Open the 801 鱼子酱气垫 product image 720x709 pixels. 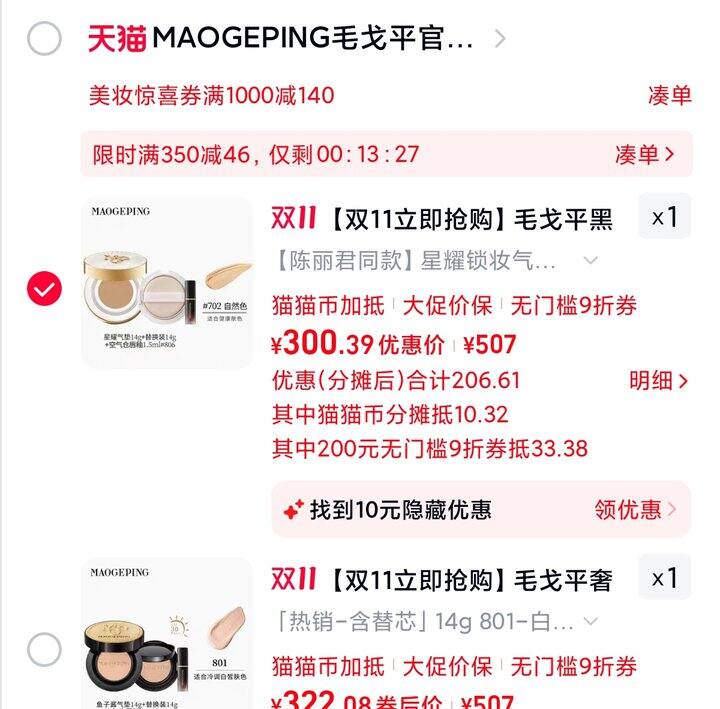point(168,635)
